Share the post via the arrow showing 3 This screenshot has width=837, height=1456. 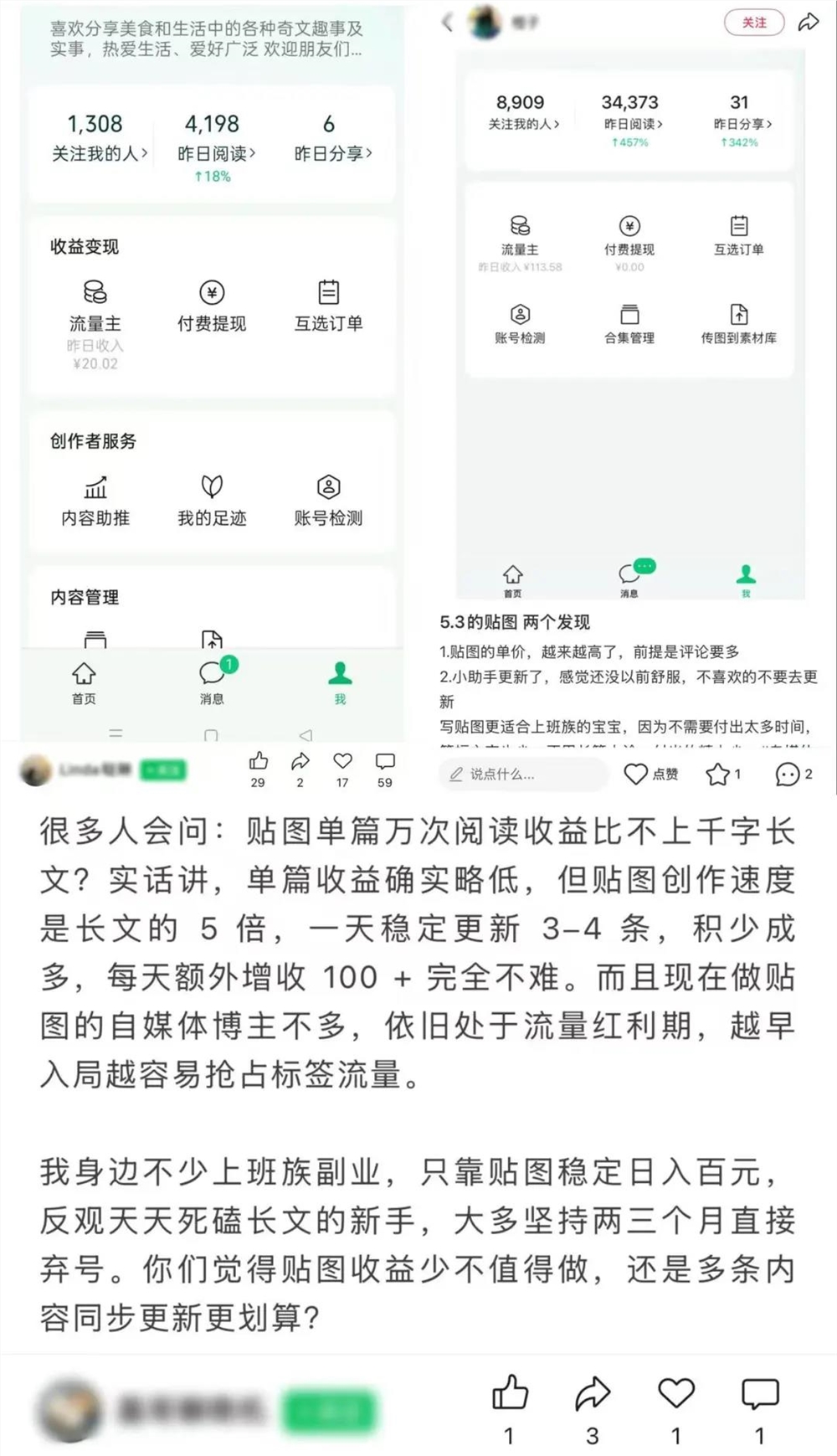pyautogui.click(x=593, y=1393)
